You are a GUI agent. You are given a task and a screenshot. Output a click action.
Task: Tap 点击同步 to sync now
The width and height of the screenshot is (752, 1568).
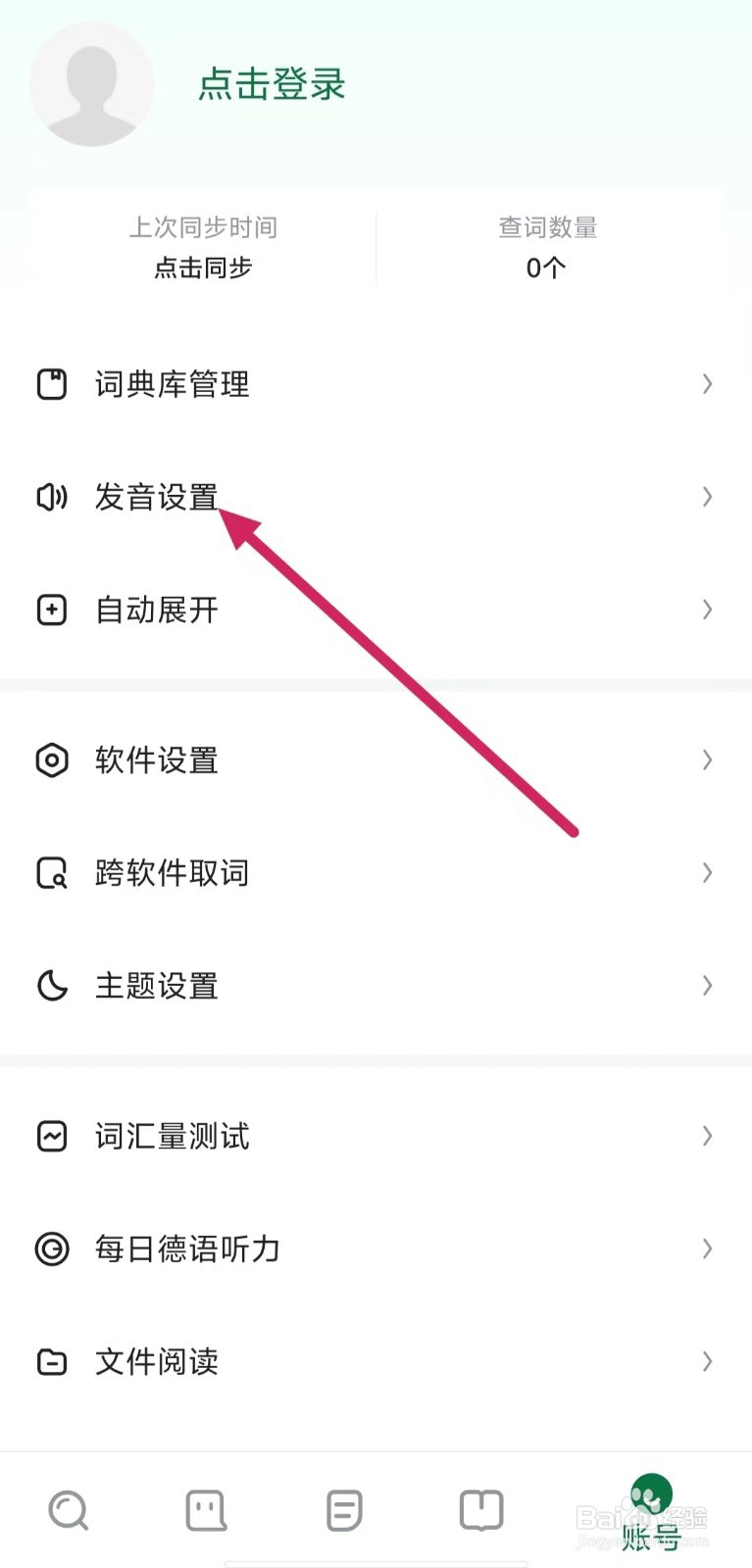202,268
